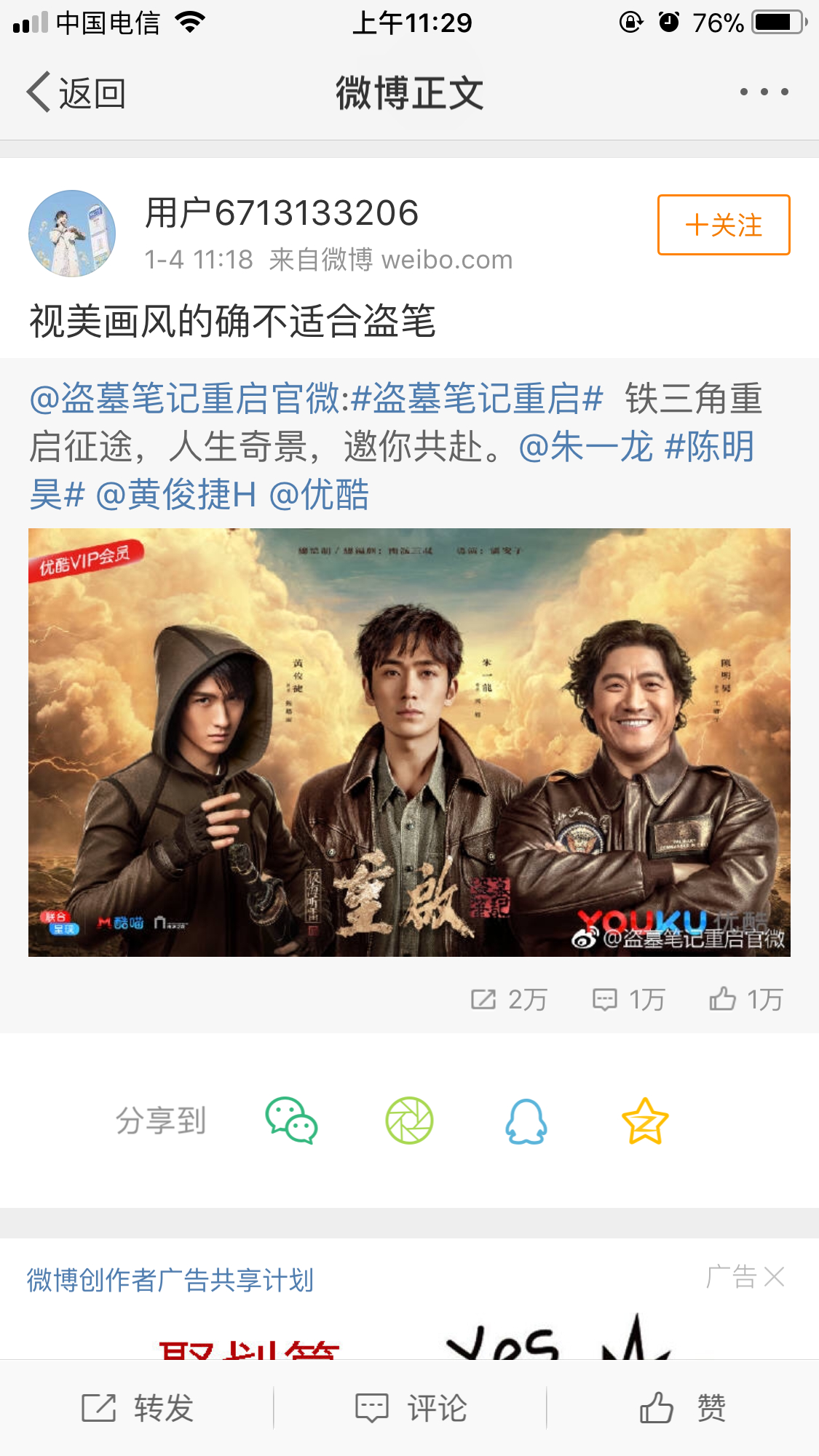This screenshot has height=1456, width=819.
Task: Visit the @朱一龙 profile link
Action: pos(585,447)
